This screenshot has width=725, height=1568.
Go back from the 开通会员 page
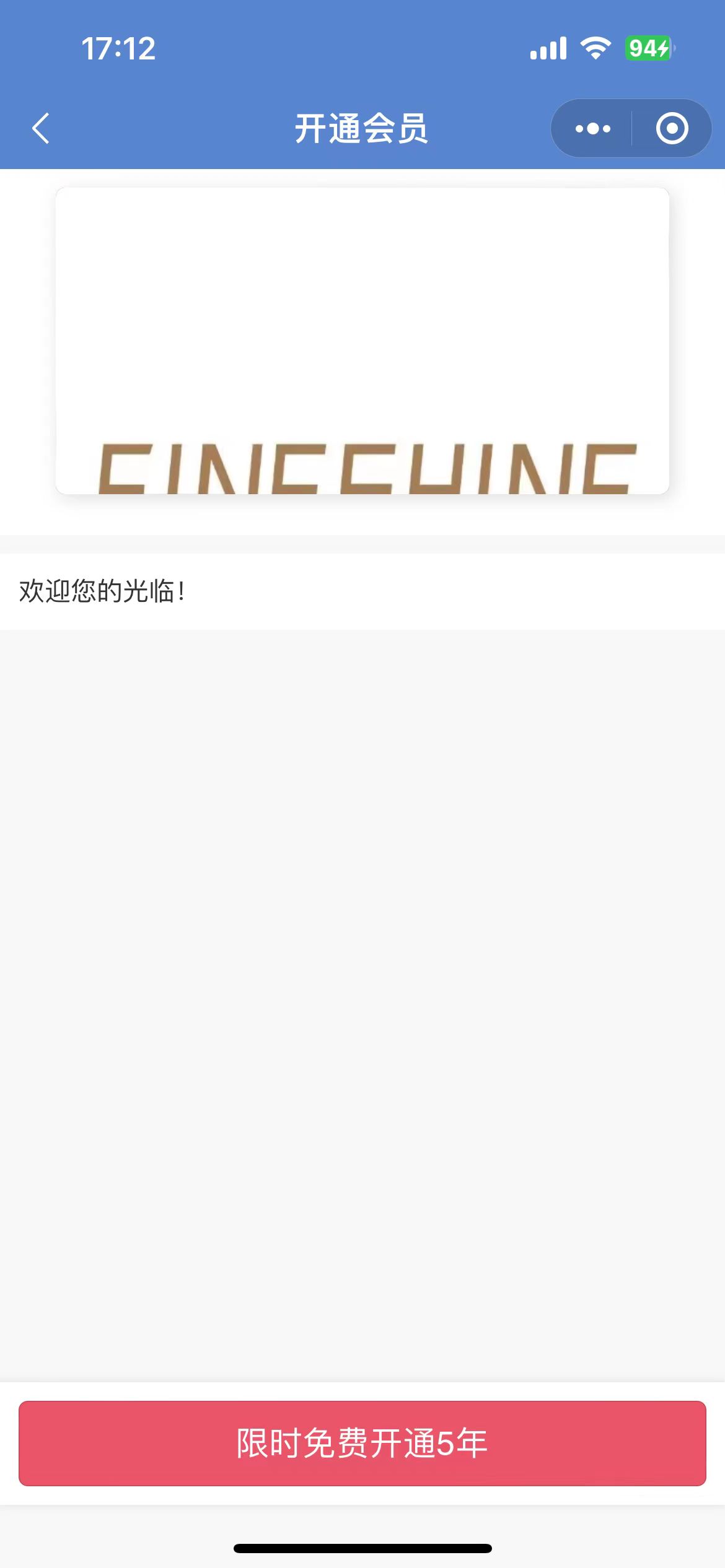[x=41, y=129]
